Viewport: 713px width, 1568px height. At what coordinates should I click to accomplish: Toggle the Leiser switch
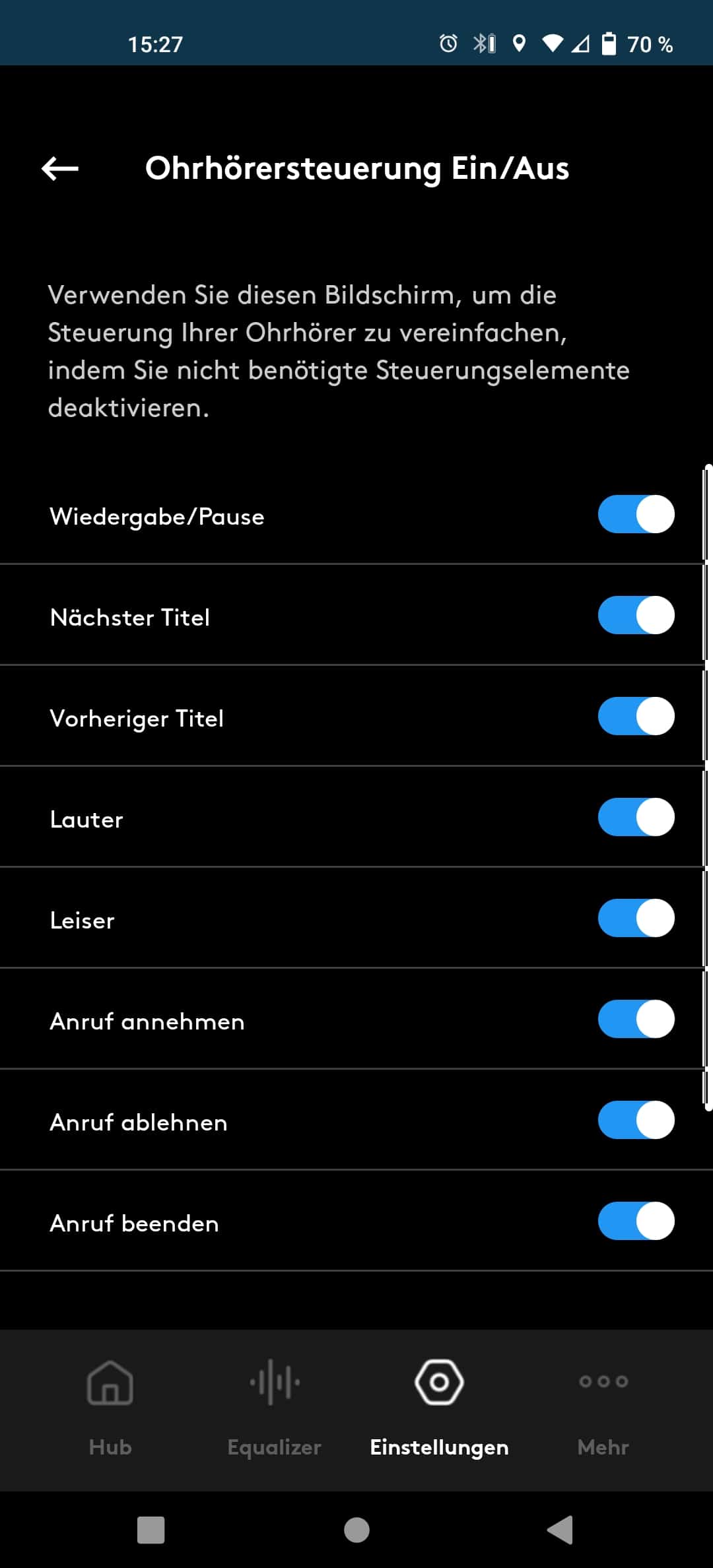(x=636, y=919)
